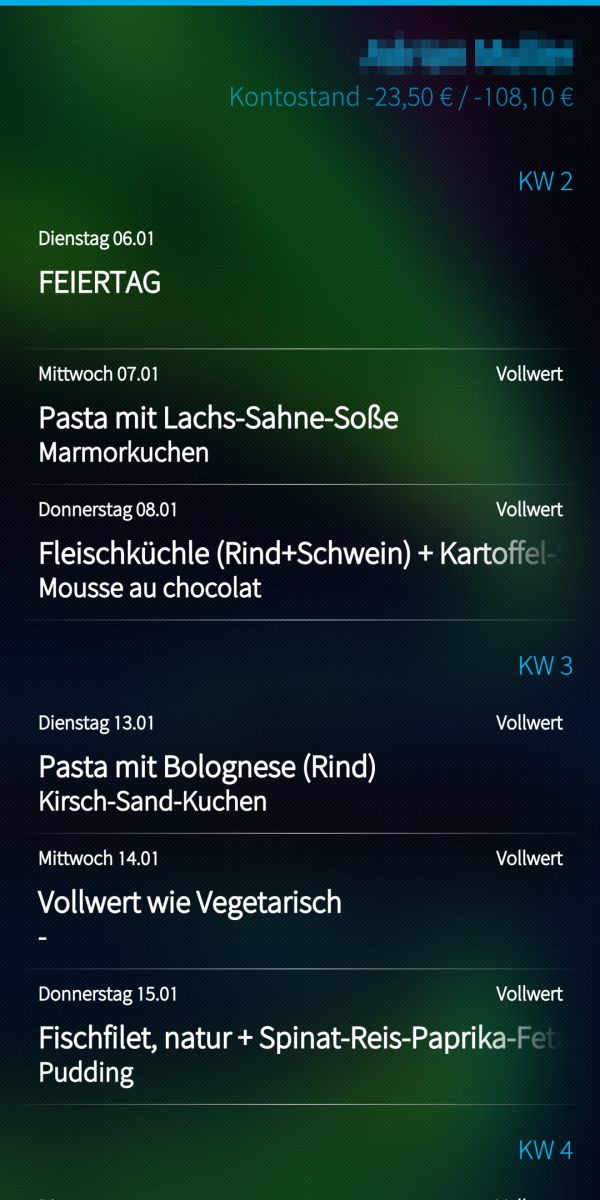600x1200 pixels.
Task: Select the Donnerstag 08.01 Fleischküchle meal
Action: click(x=300, y=553)
